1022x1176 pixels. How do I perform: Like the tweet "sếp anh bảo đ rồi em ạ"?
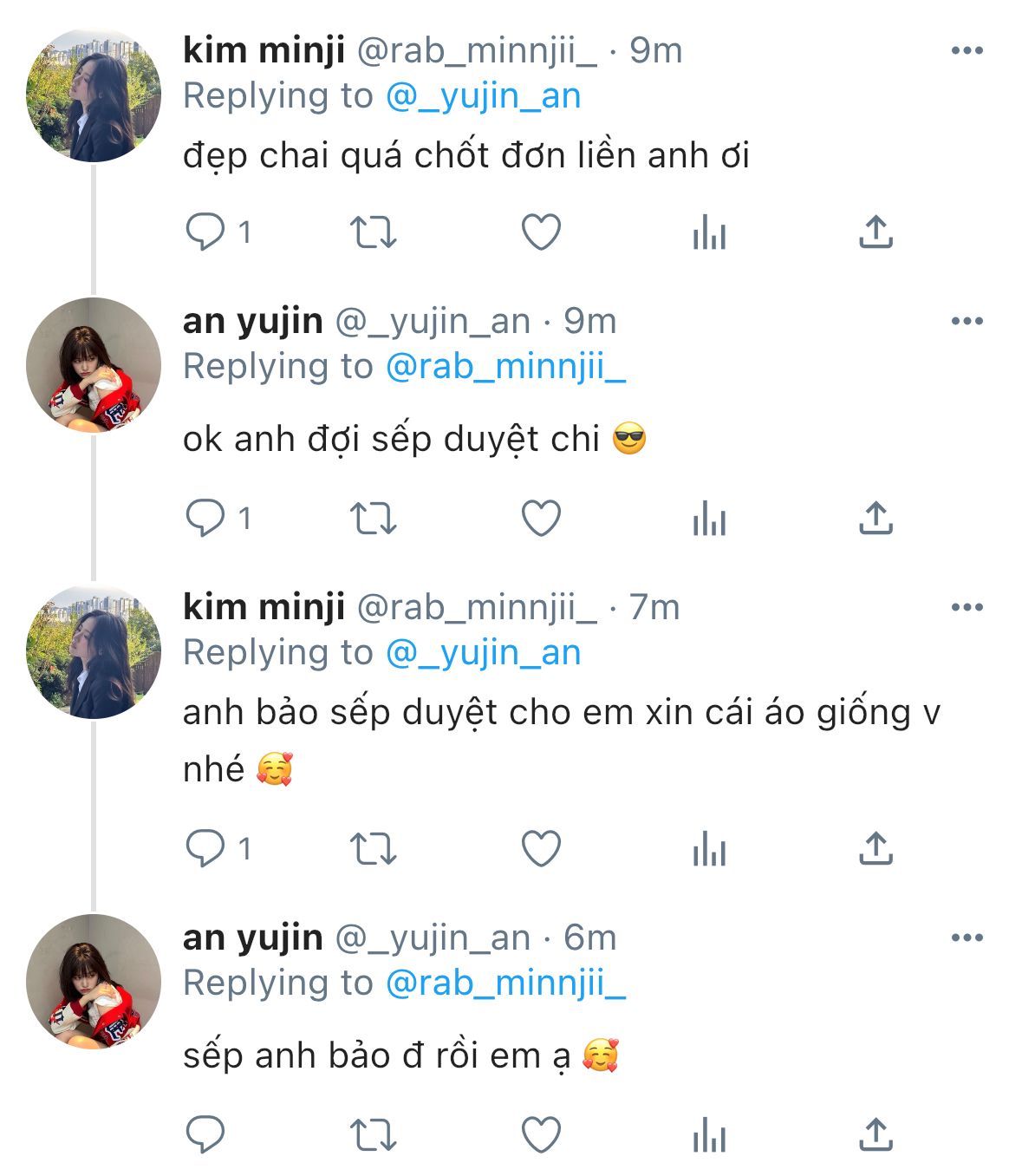[541, 1134]
